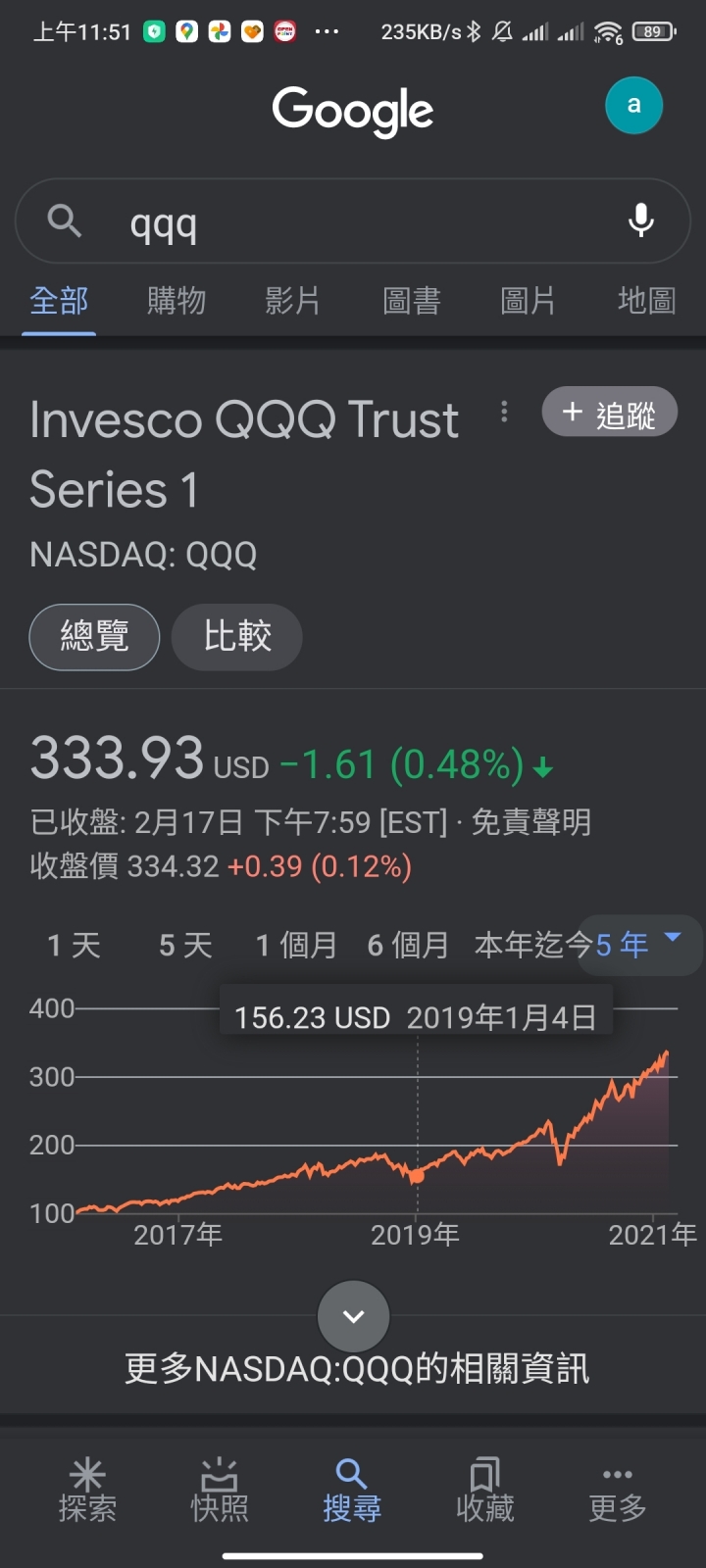The width and height of the screenshot is (706, 1568).
Task: Show the 5 天 chart range
Action: point(186,946)
